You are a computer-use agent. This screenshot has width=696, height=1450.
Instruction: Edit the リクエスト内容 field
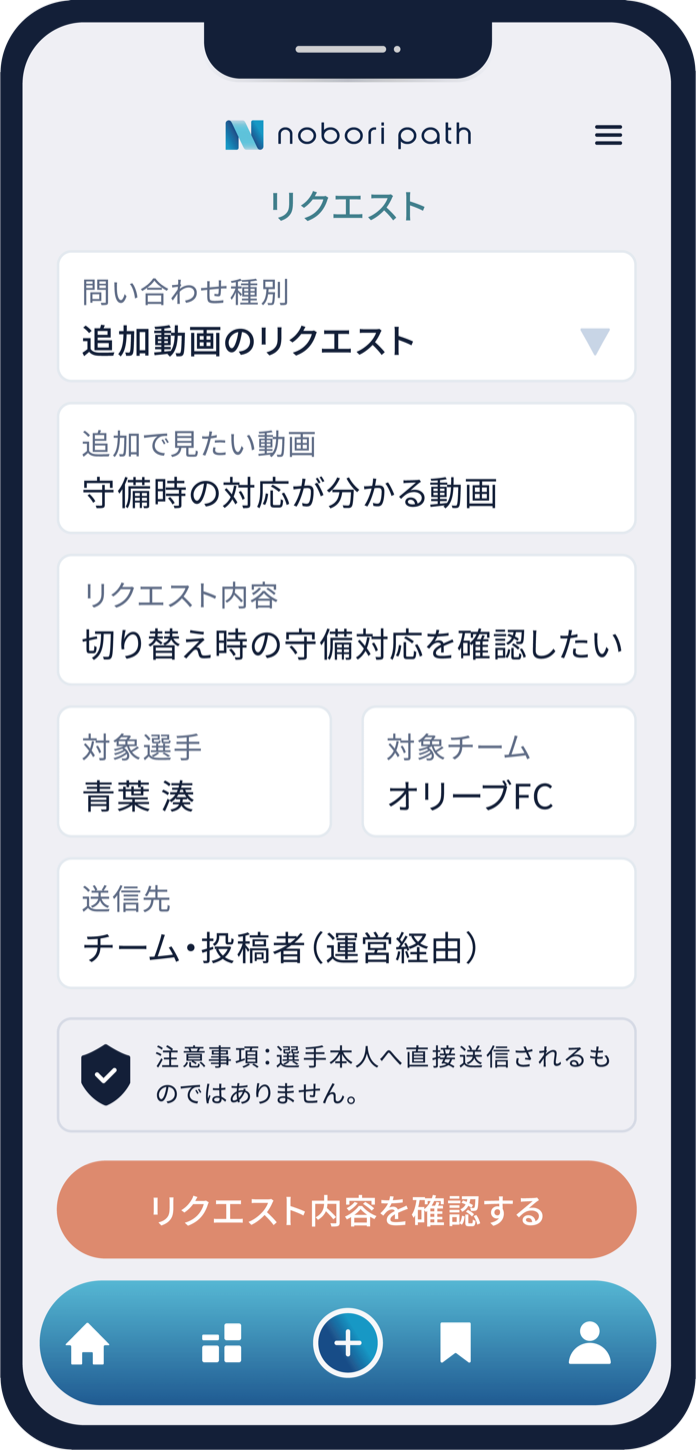[x=347, y=620]
